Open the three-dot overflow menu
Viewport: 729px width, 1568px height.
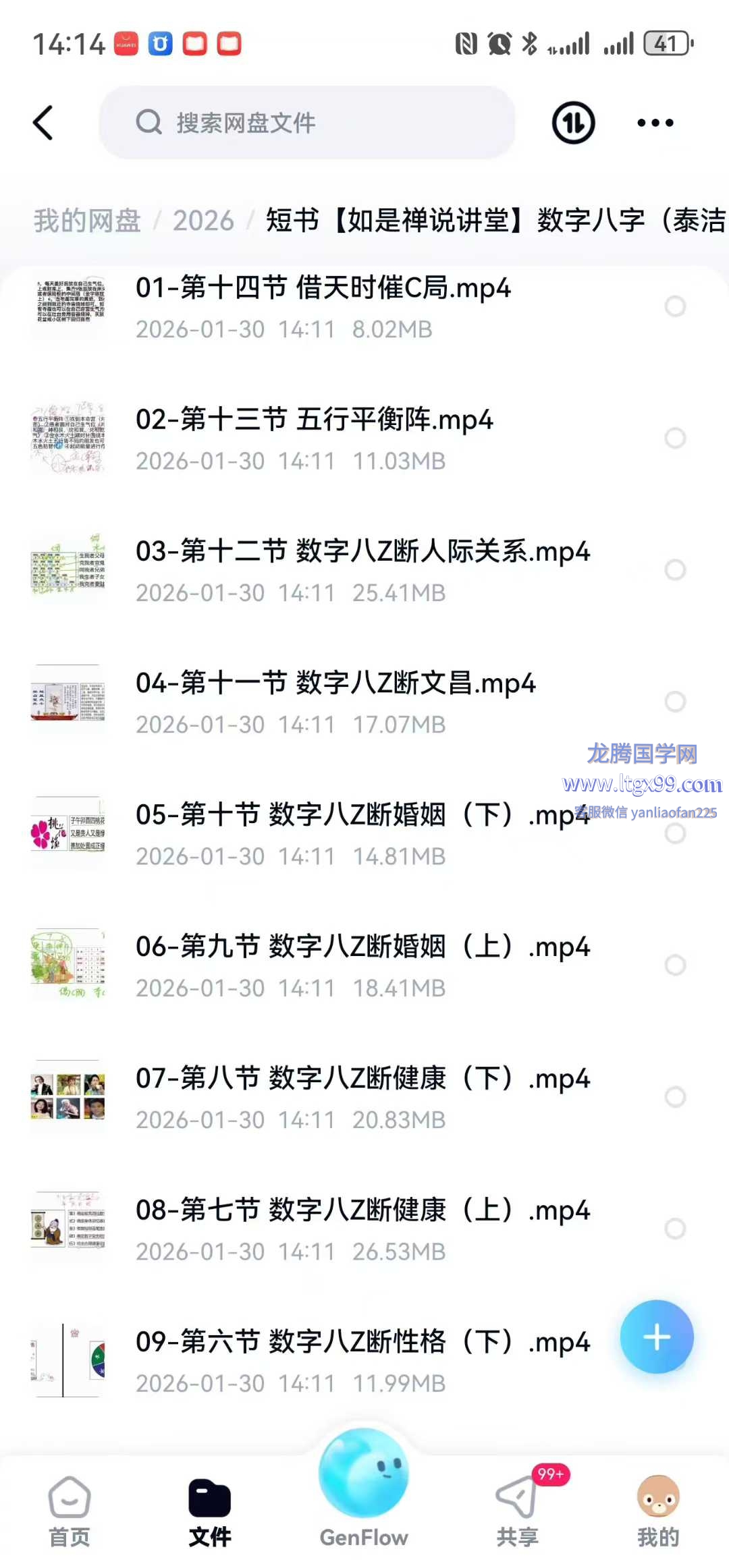[655, 123]
